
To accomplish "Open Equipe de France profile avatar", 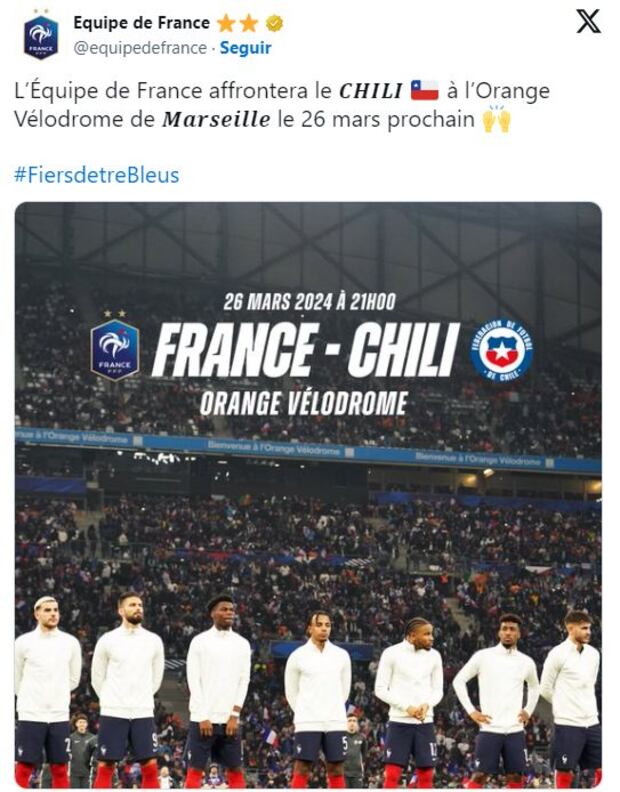I will tap(41, 35).
